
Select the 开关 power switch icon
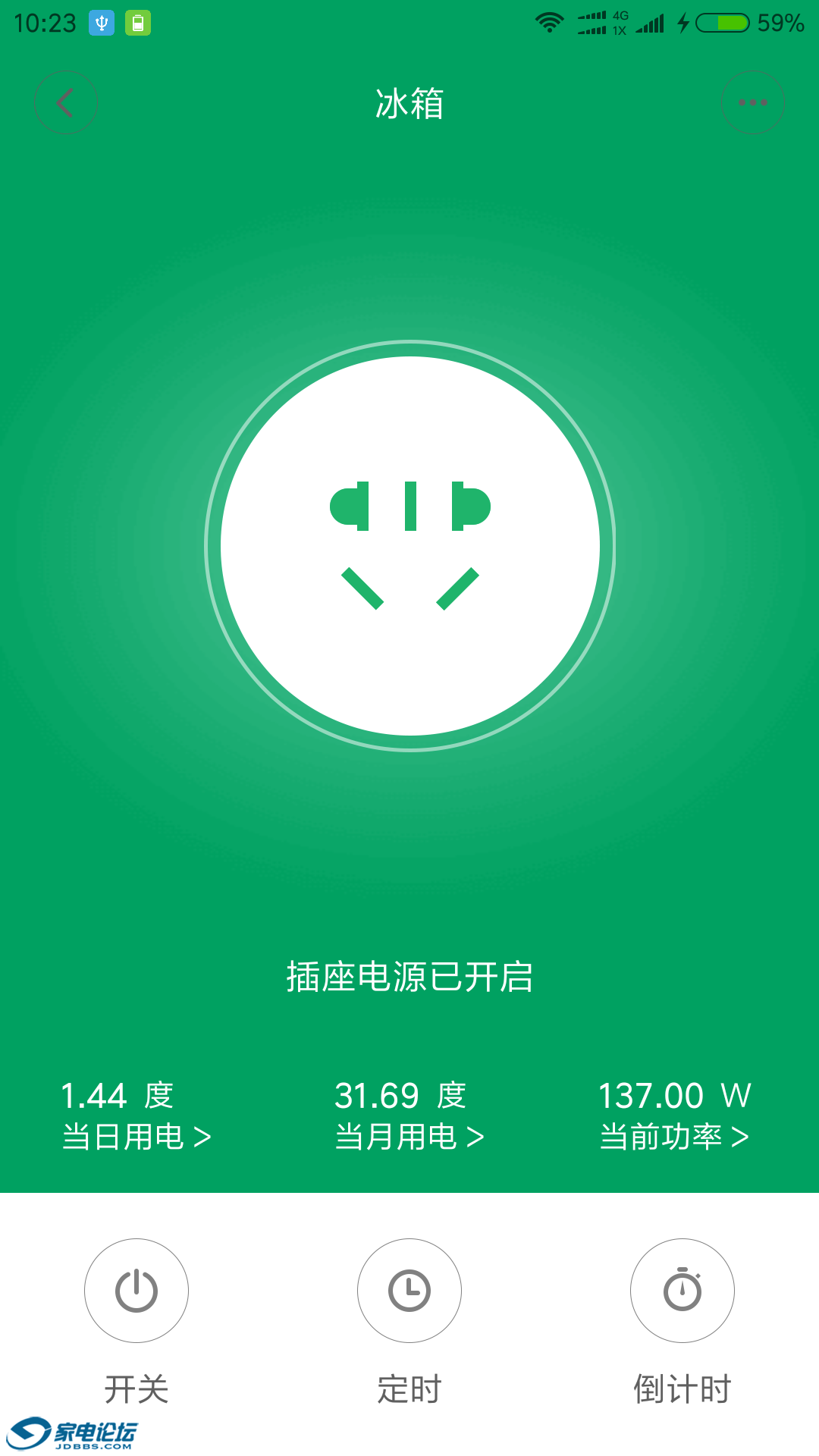pyautogui.click(x=136, y=1291)
